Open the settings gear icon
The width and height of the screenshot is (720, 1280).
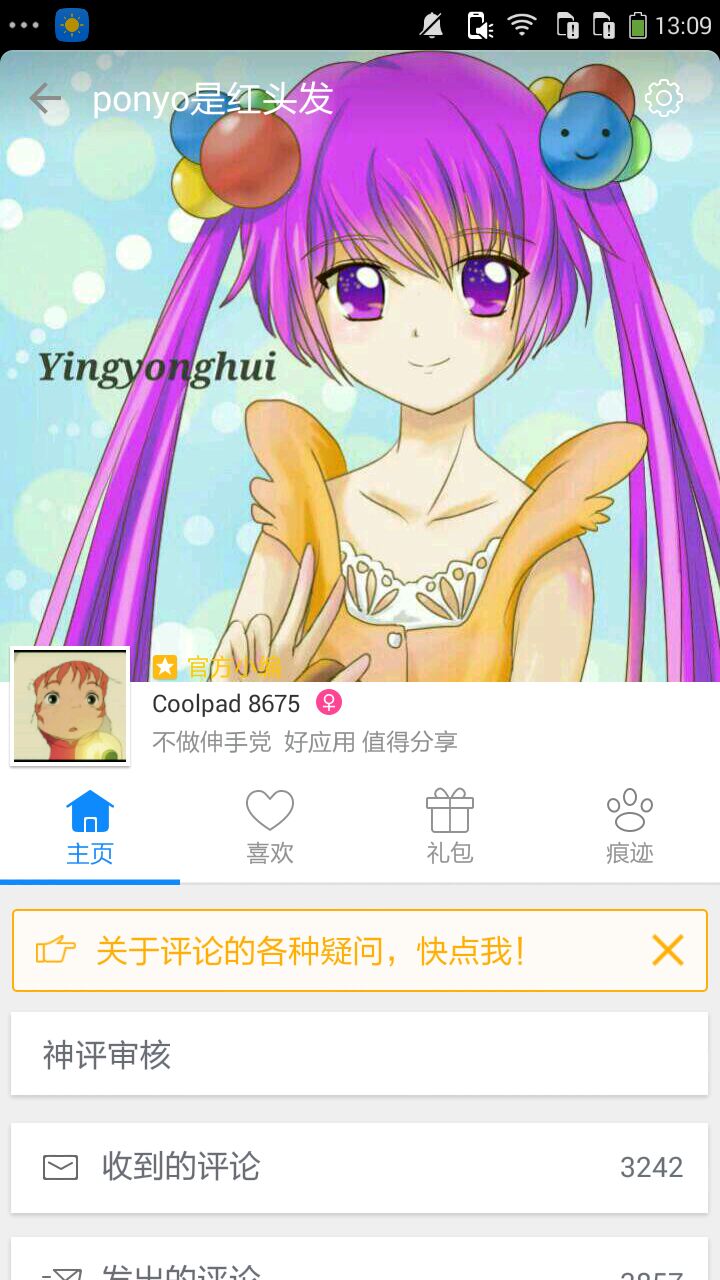664,98
